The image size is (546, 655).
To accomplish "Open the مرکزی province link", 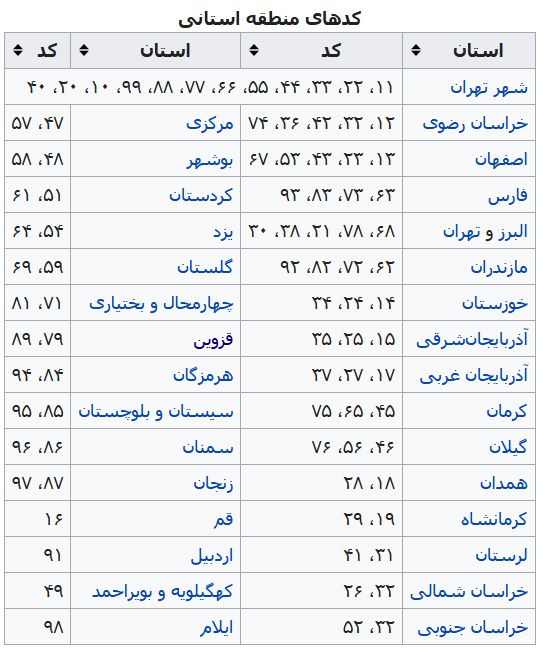I will (x=210, y=124).
